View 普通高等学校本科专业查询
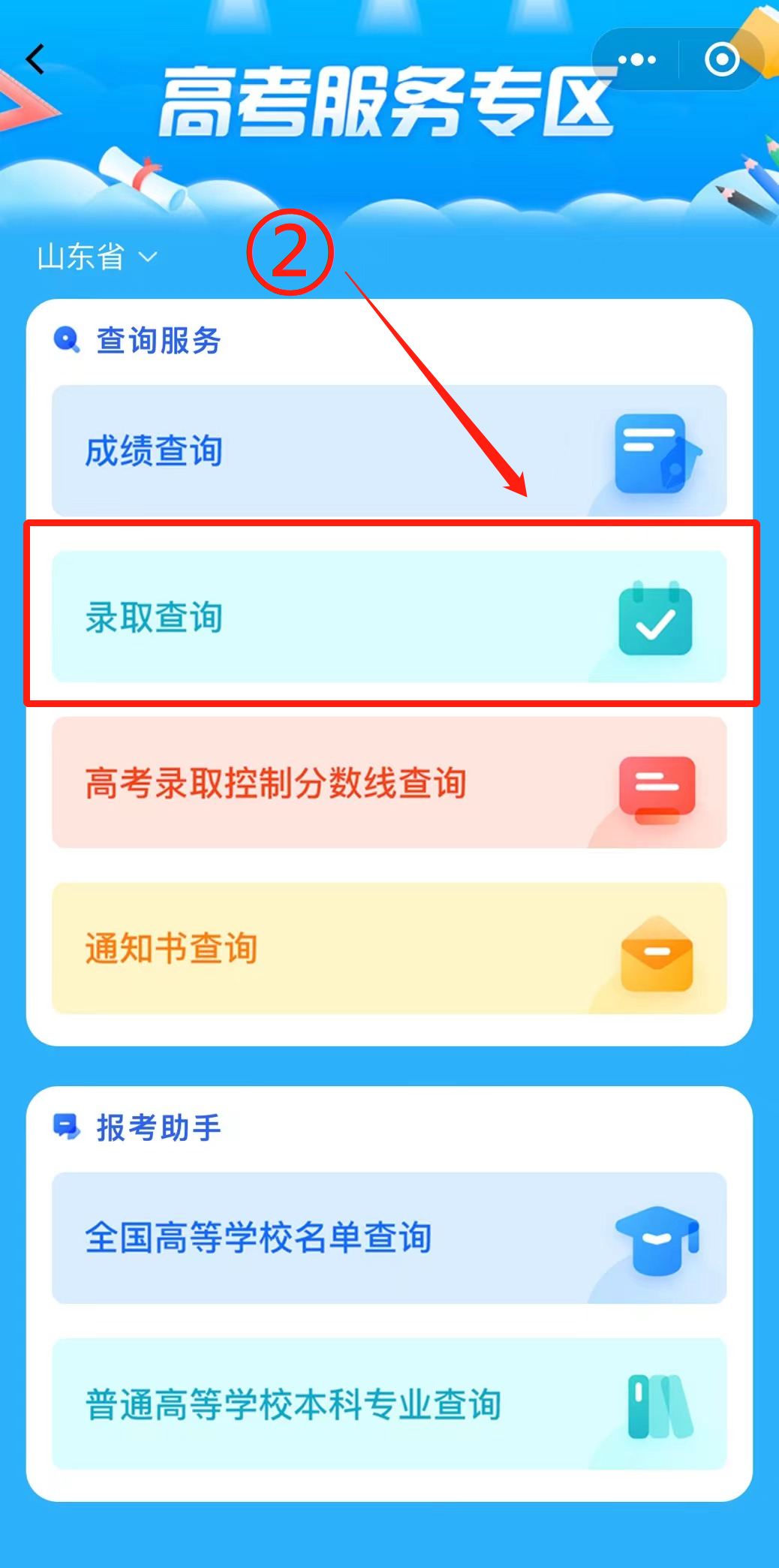This screenshot has height=1568, width=779. (389, 1404)
